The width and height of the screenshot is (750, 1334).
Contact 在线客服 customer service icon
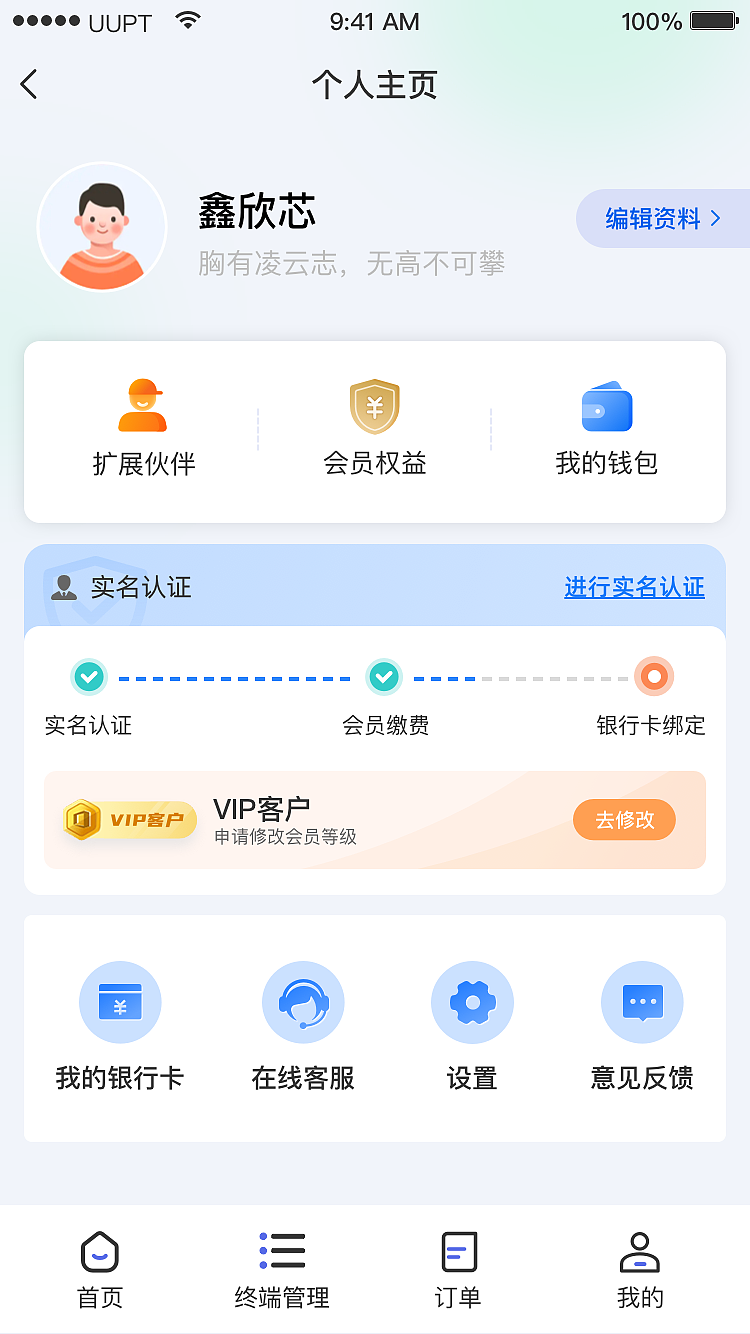pyautogui.click(x=303, y=1002)
